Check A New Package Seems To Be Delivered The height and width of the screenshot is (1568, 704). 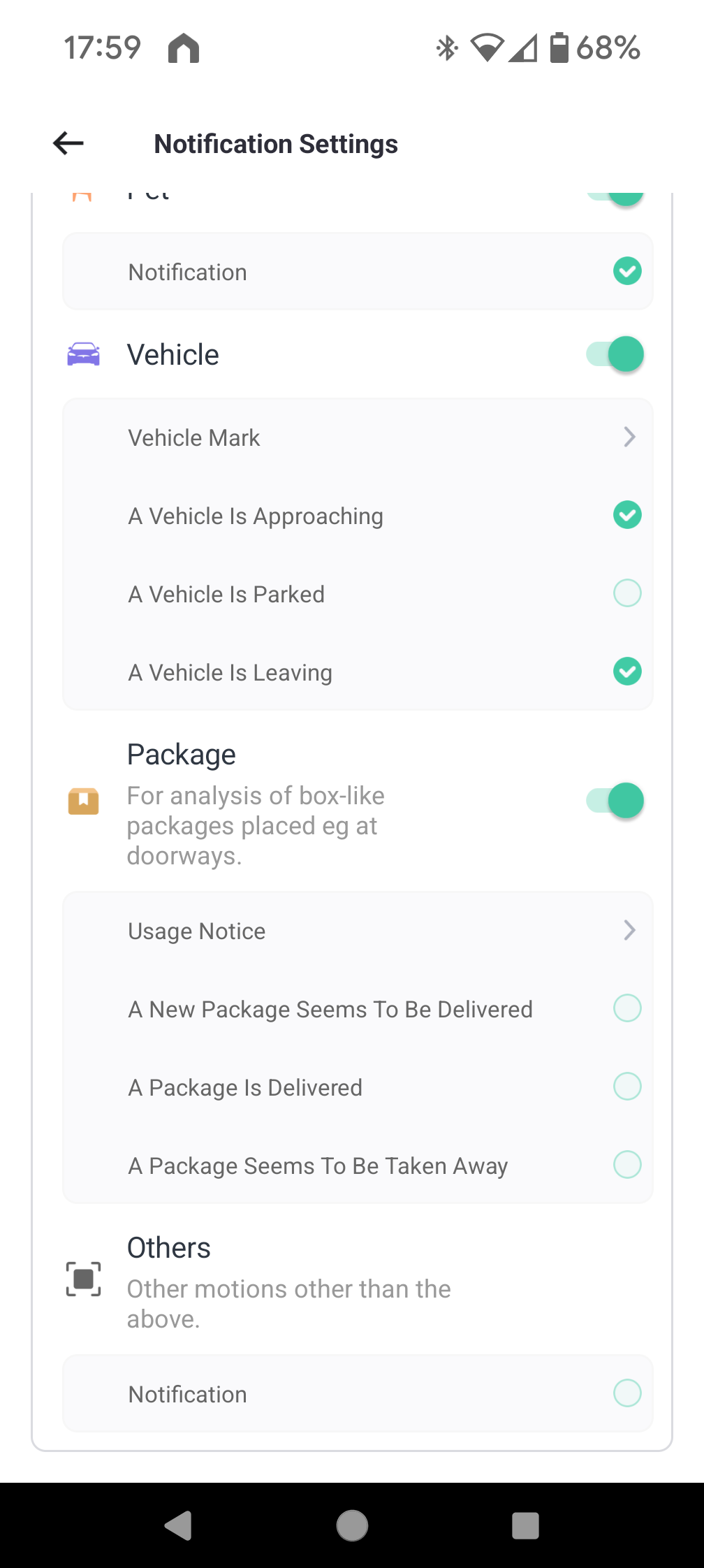[626, 1009]
